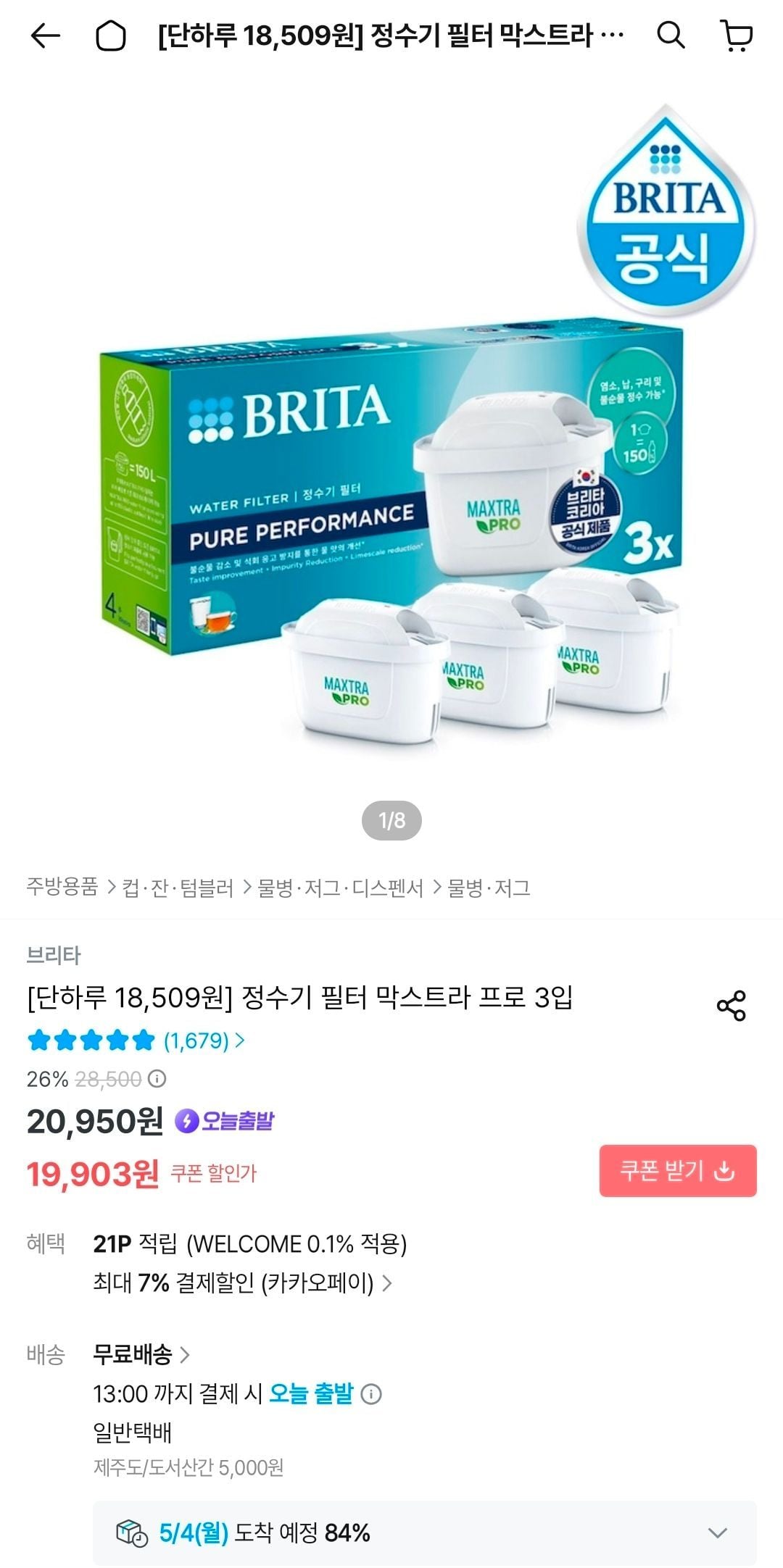Open the 무료배송 shipping details
Screen dimensions: 783x1568
tap(141, 1354)
